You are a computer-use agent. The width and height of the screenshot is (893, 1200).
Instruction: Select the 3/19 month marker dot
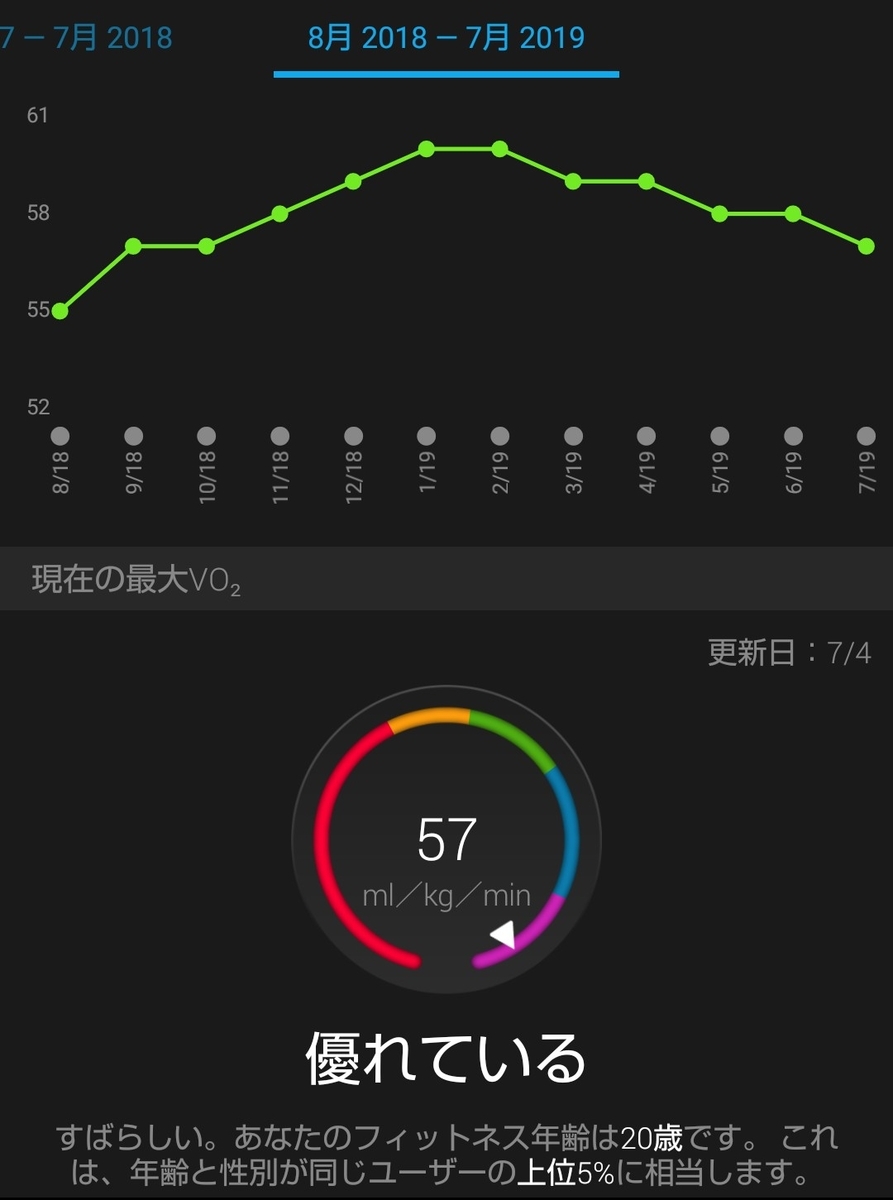(x=573, y=436)
